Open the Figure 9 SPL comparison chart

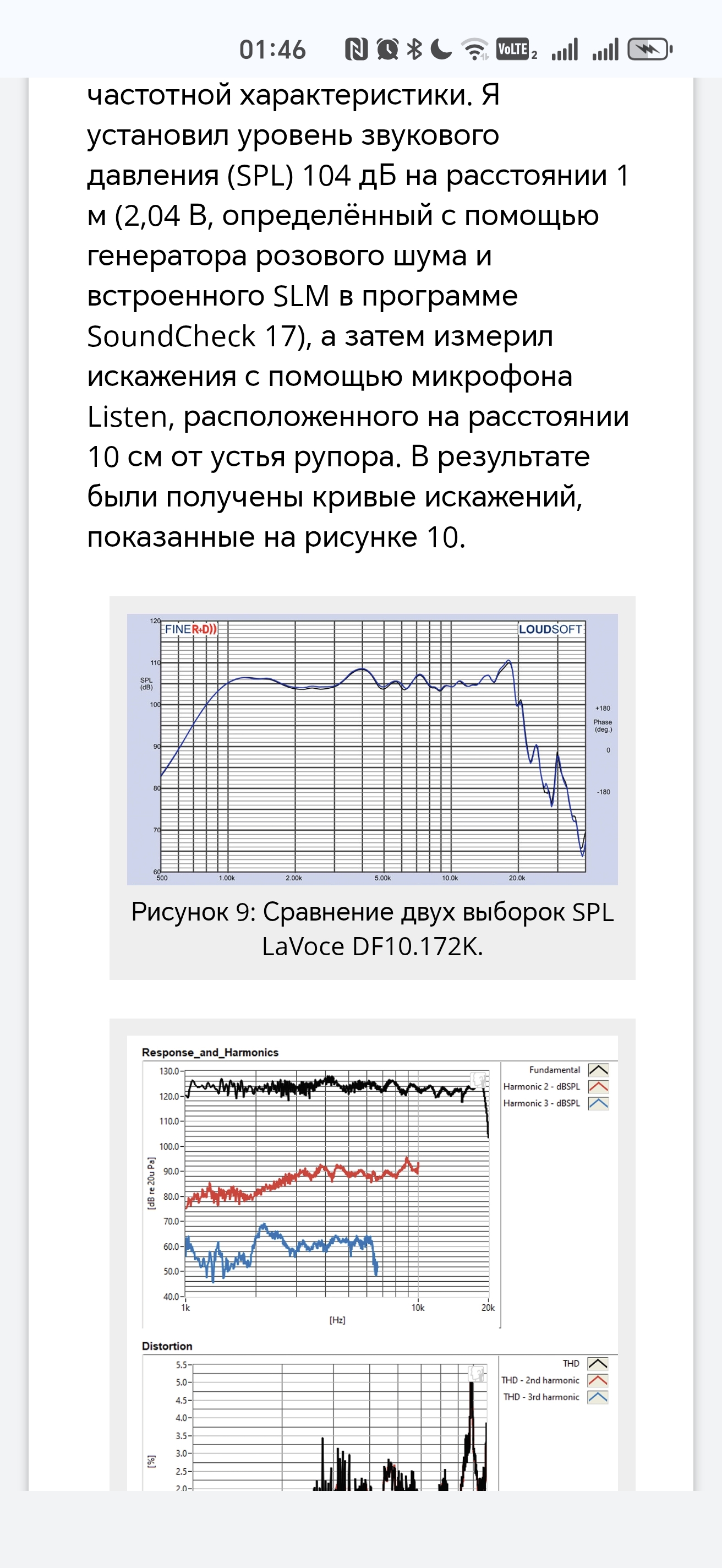372,749
